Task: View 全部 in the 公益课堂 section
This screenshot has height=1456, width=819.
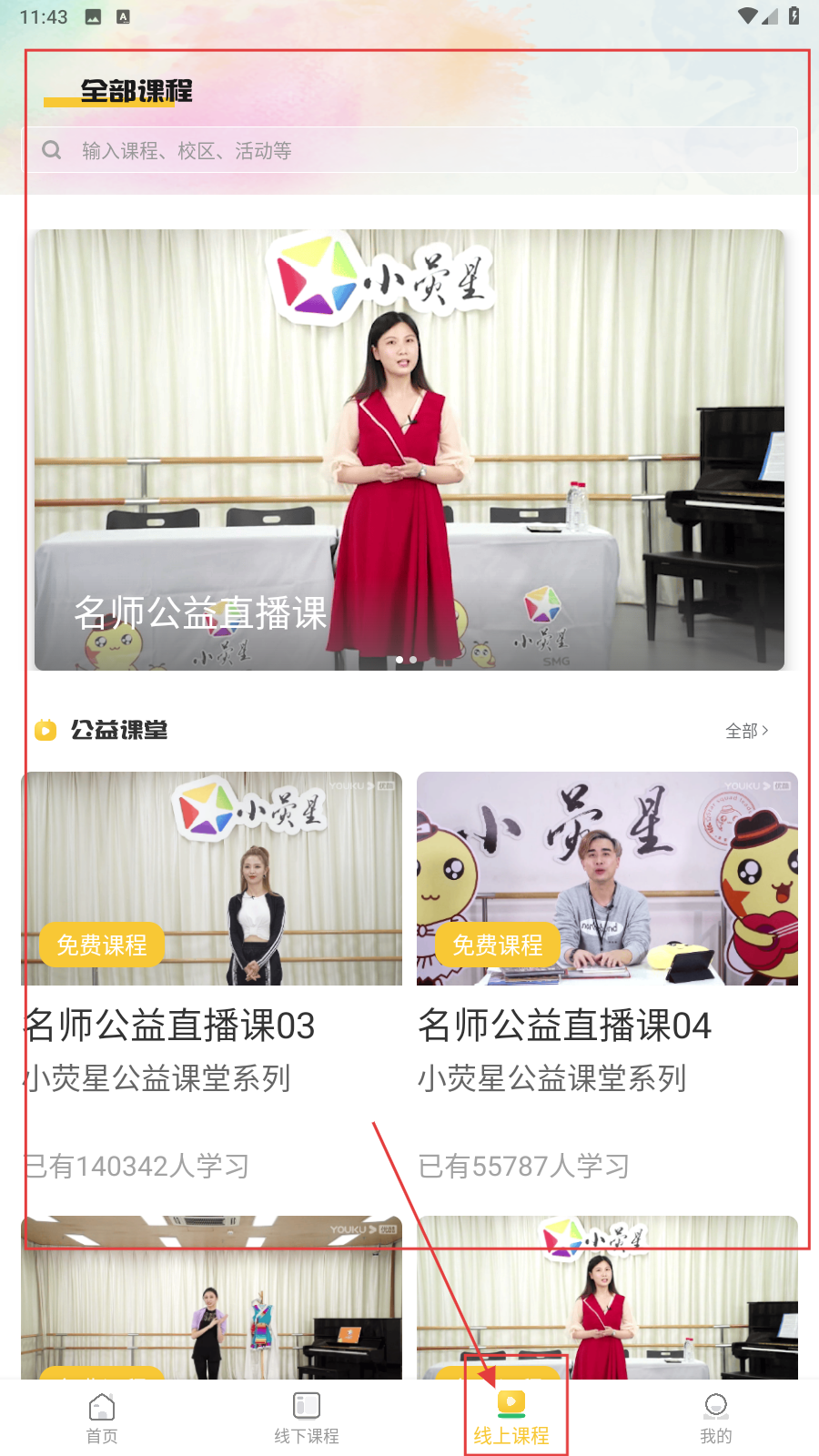Action: click(746, 731)
